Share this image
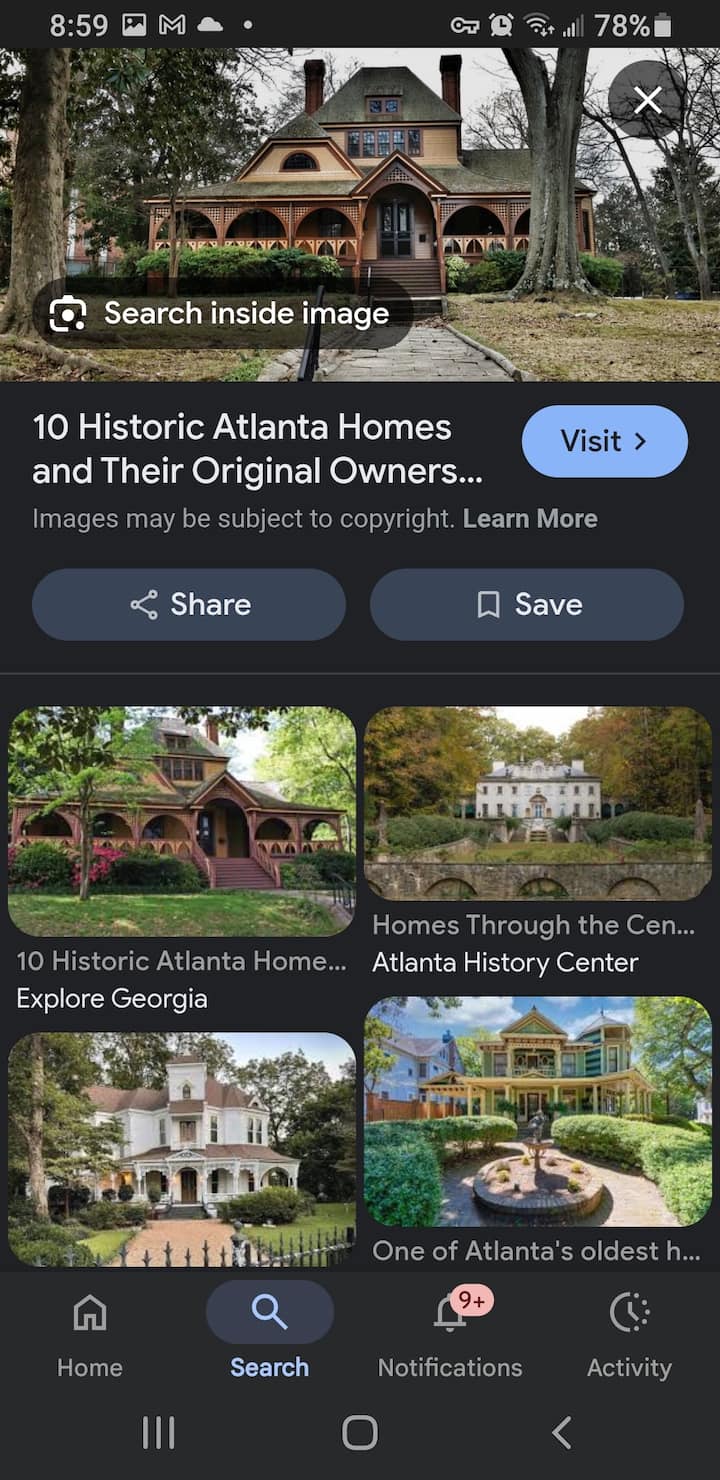Viewport: 720px width, 1480px height. 189,604
